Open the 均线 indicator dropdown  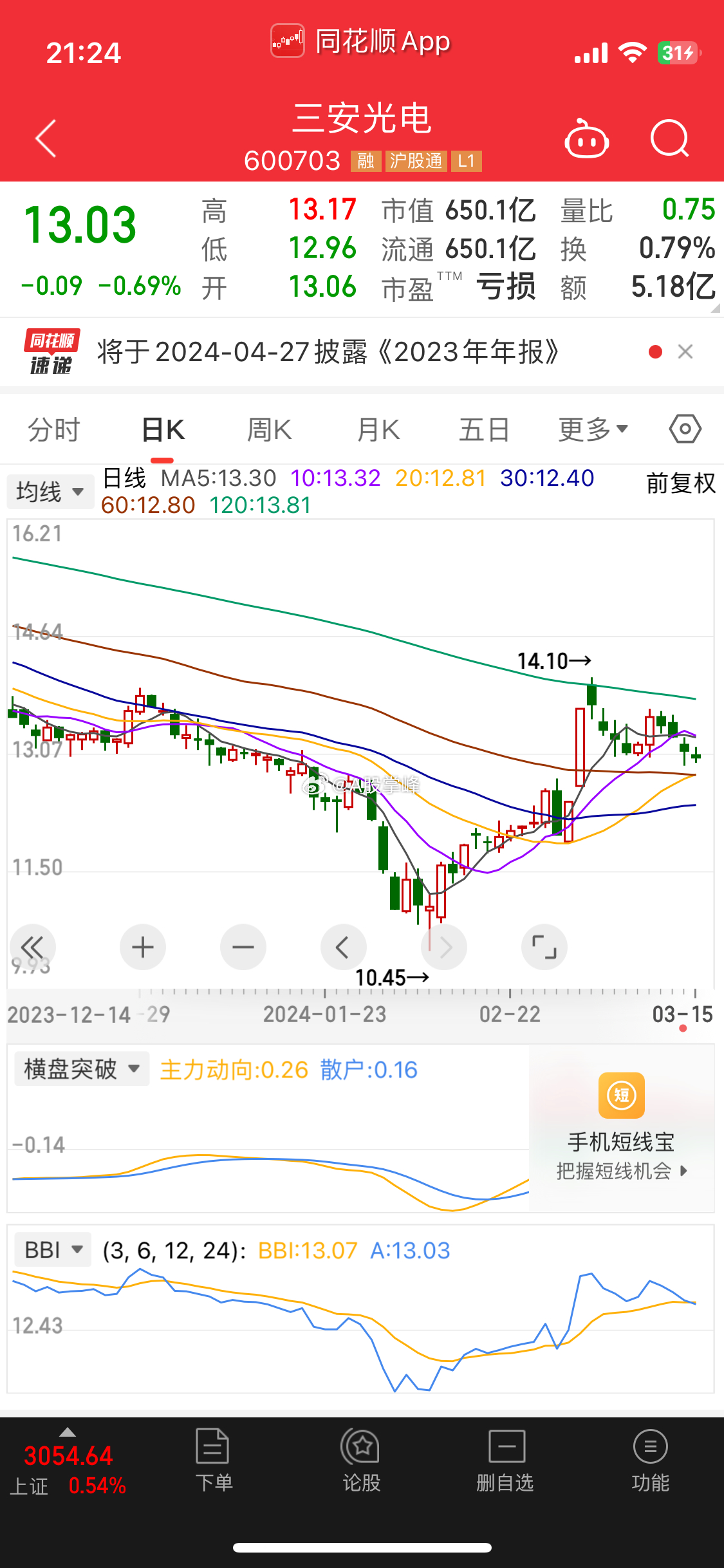pos(51,492)
